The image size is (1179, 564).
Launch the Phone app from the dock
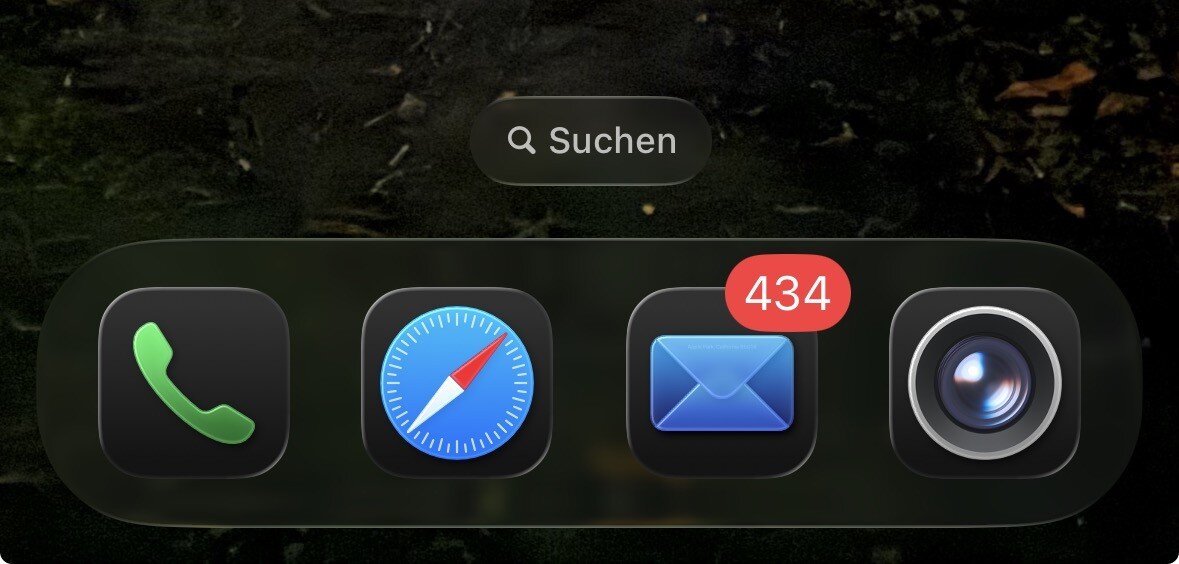(193, 382)
